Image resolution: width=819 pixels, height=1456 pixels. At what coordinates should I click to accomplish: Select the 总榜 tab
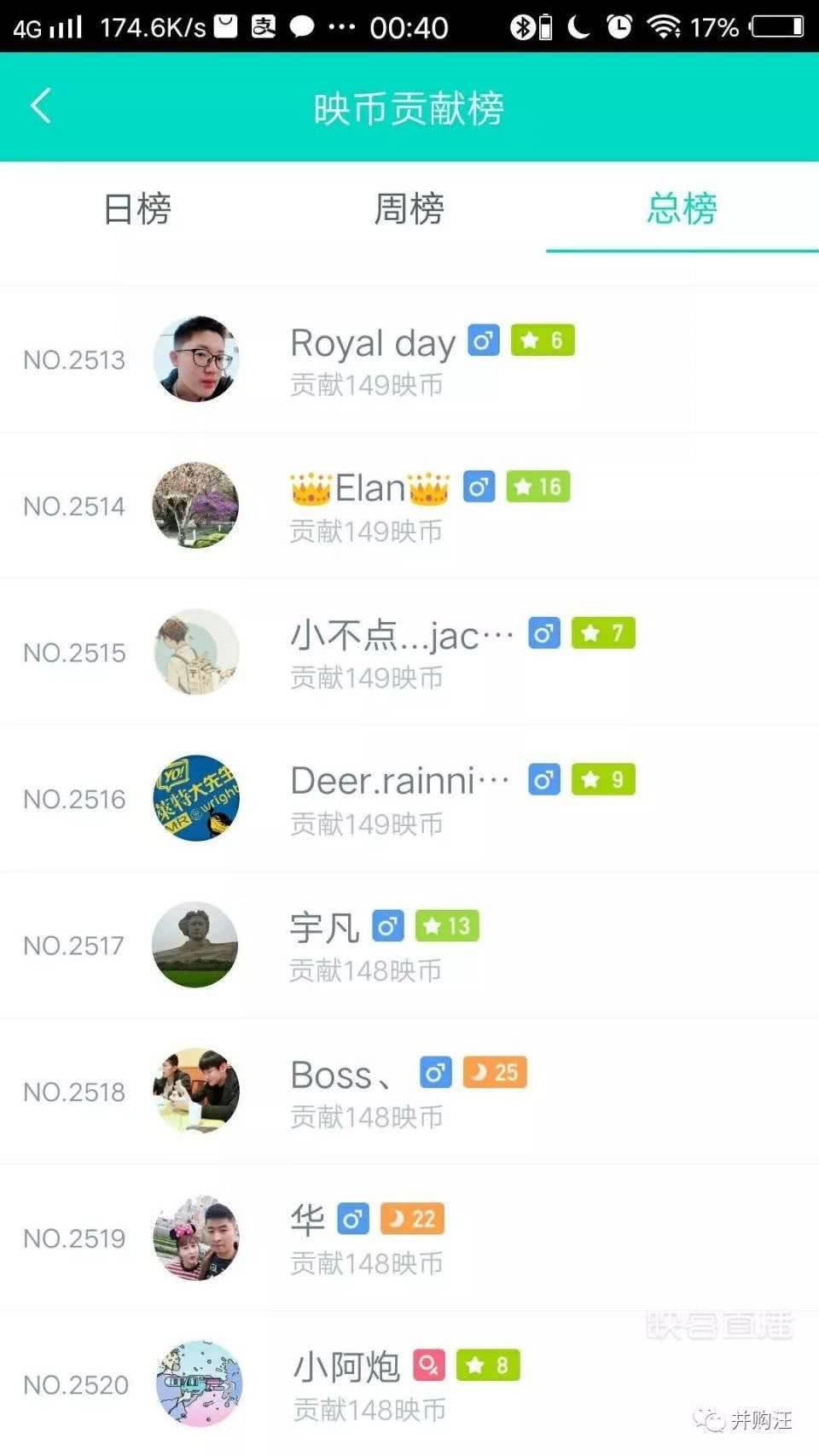(x=682, y=209)
